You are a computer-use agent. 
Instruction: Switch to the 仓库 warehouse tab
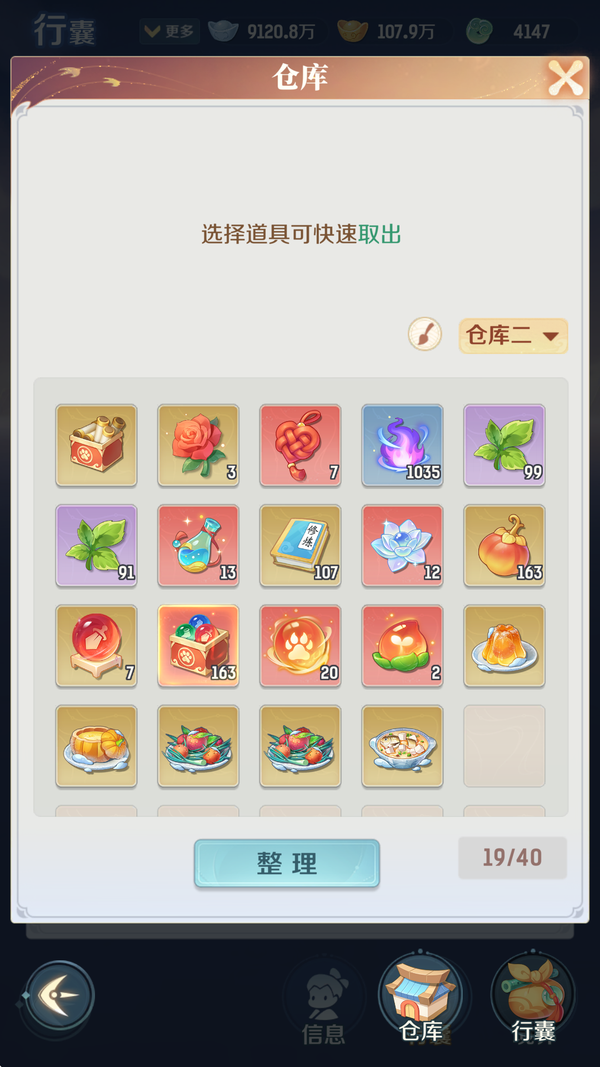[420, 998]
